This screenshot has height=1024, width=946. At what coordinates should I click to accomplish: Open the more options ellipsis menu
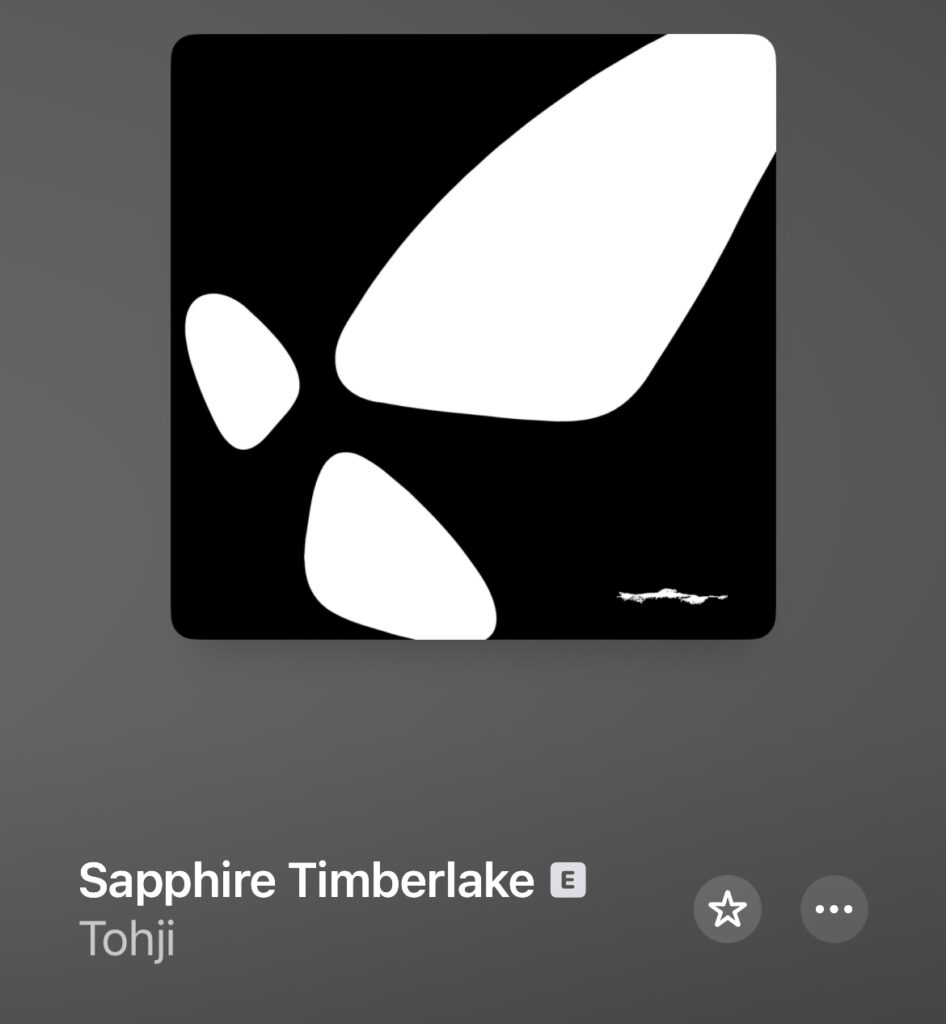click(834, 909)
